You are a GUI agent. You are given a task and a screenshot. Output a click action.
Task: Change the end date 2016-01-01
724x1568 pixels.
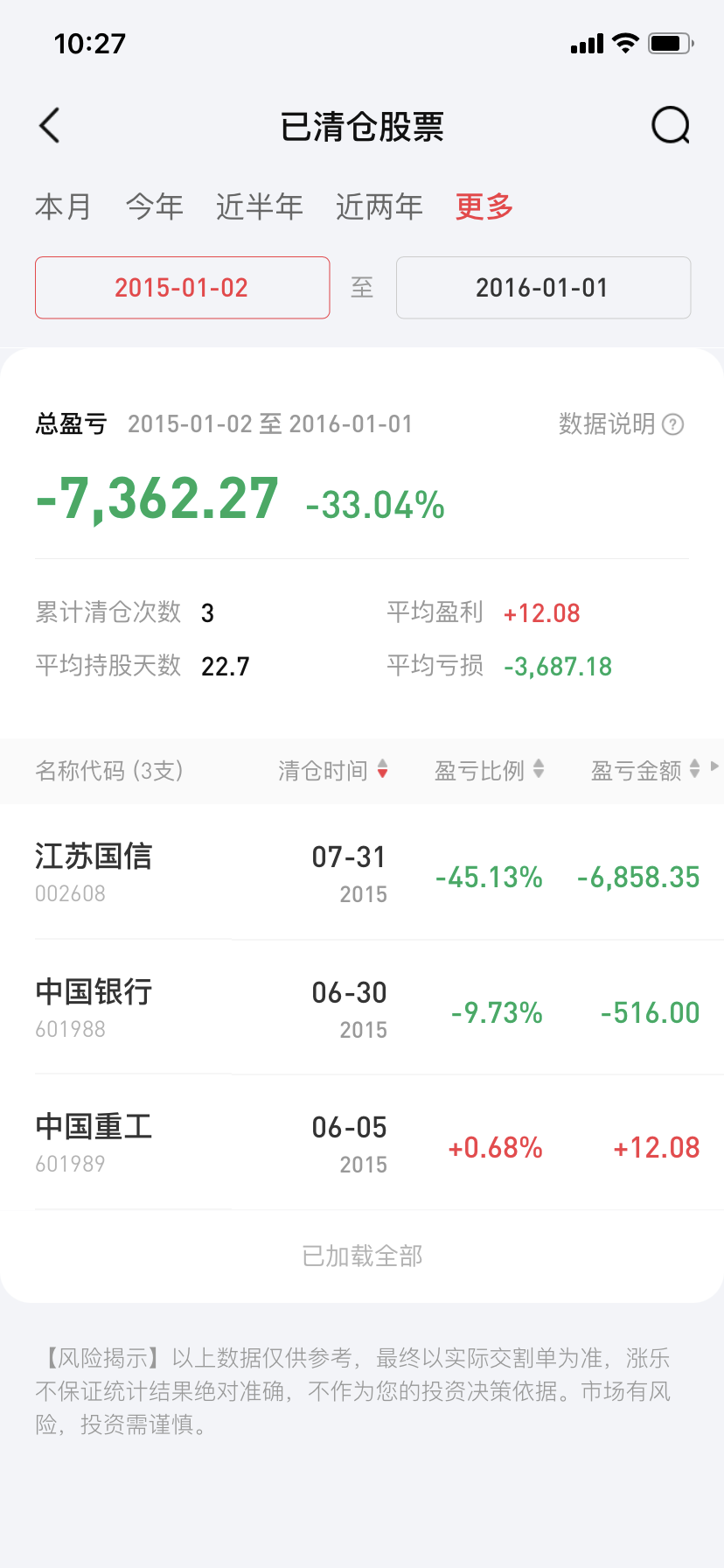(543, 288)
